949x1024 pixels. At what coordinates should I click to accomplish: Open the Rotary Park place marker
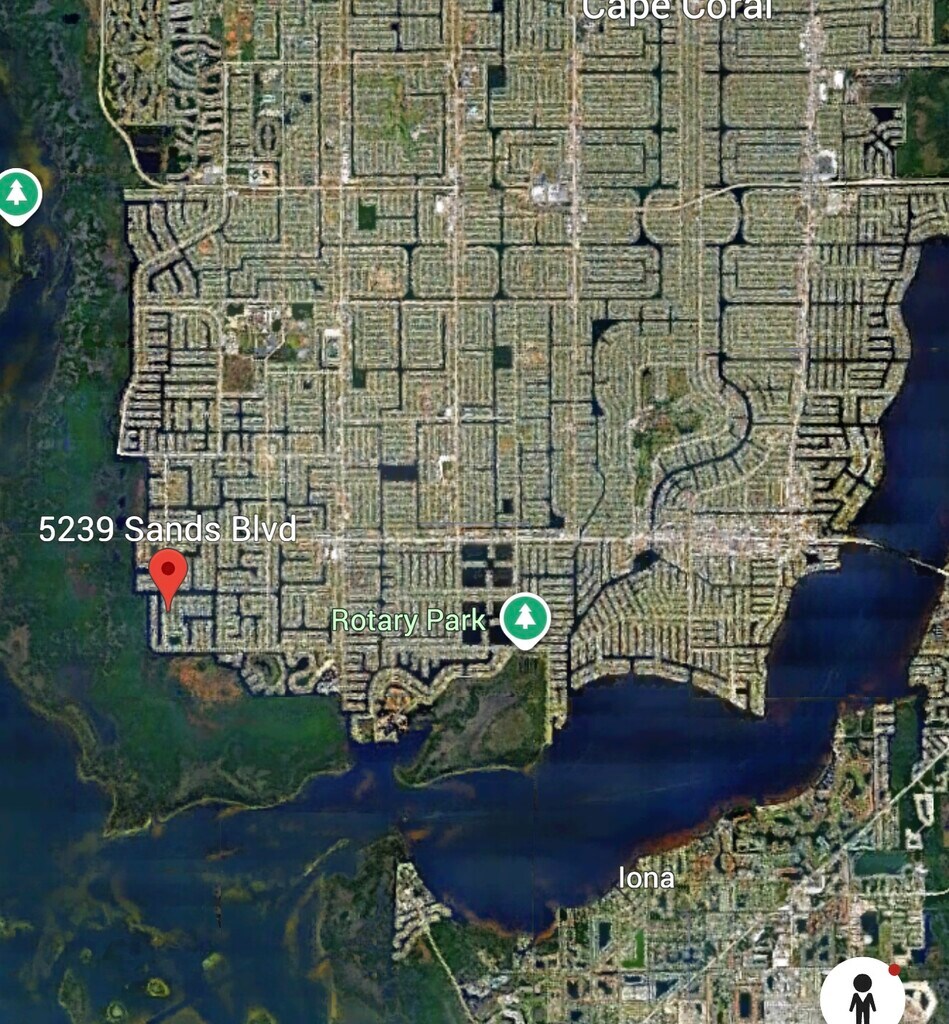(x=525, y=618)
